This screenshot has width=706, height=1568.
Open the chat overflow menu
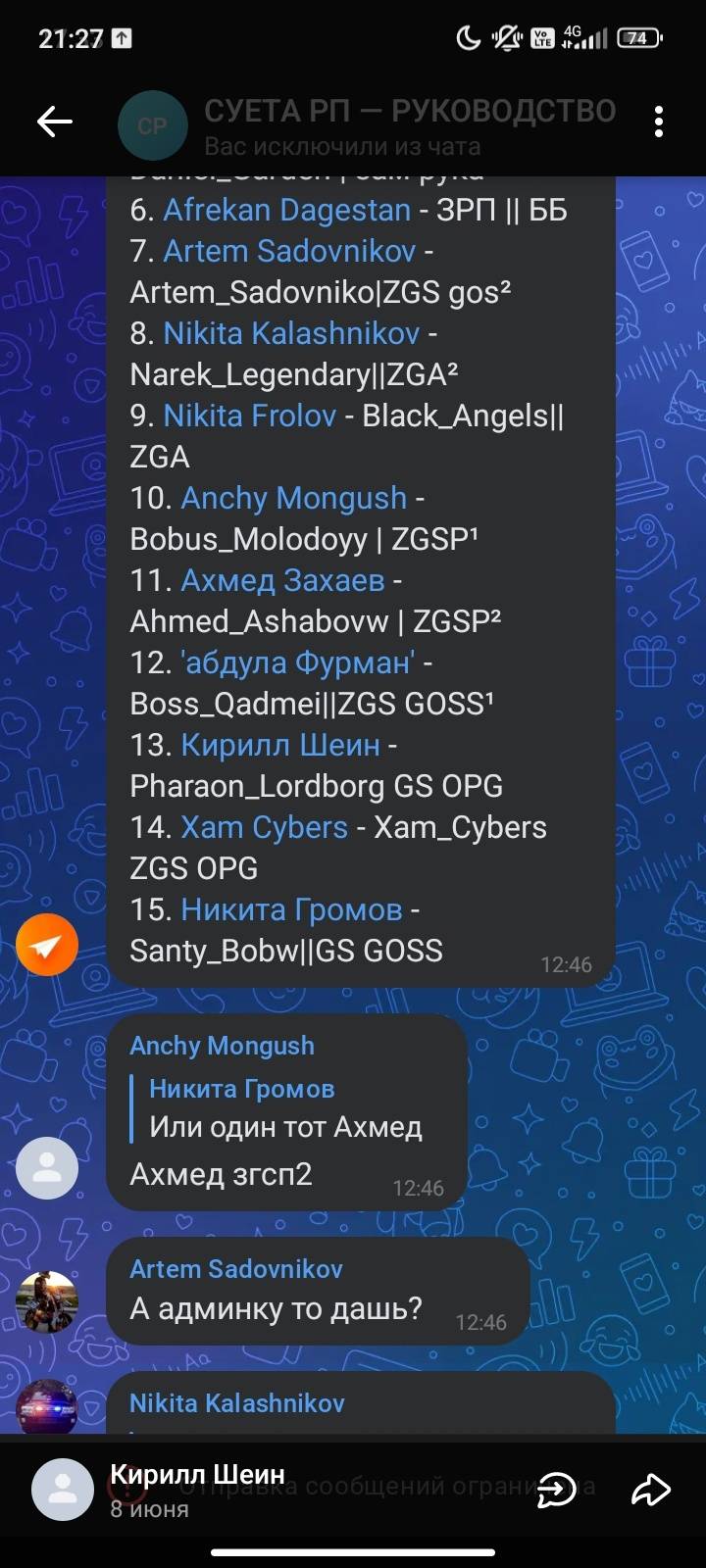click(658, 122)
